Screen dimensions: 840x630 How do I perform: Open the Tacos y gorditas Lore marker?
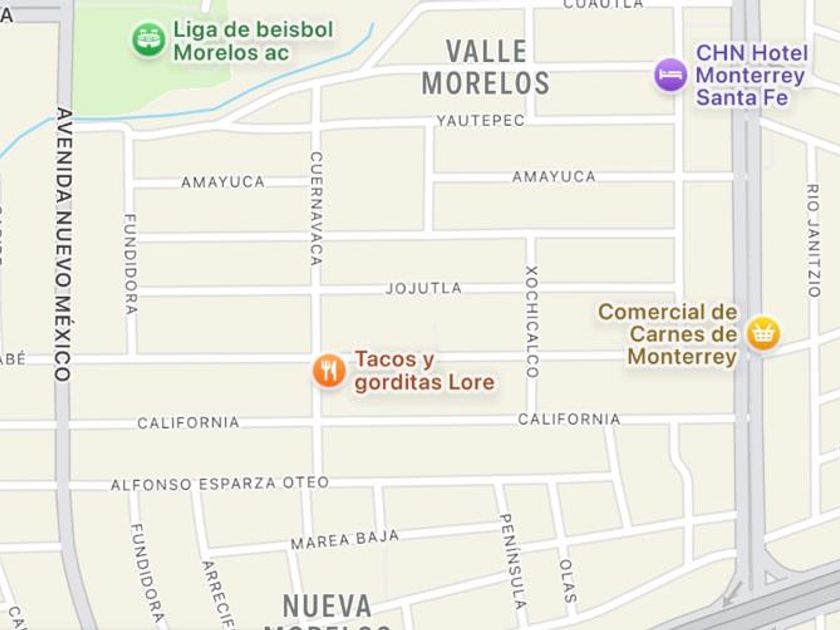click(329, 370)
